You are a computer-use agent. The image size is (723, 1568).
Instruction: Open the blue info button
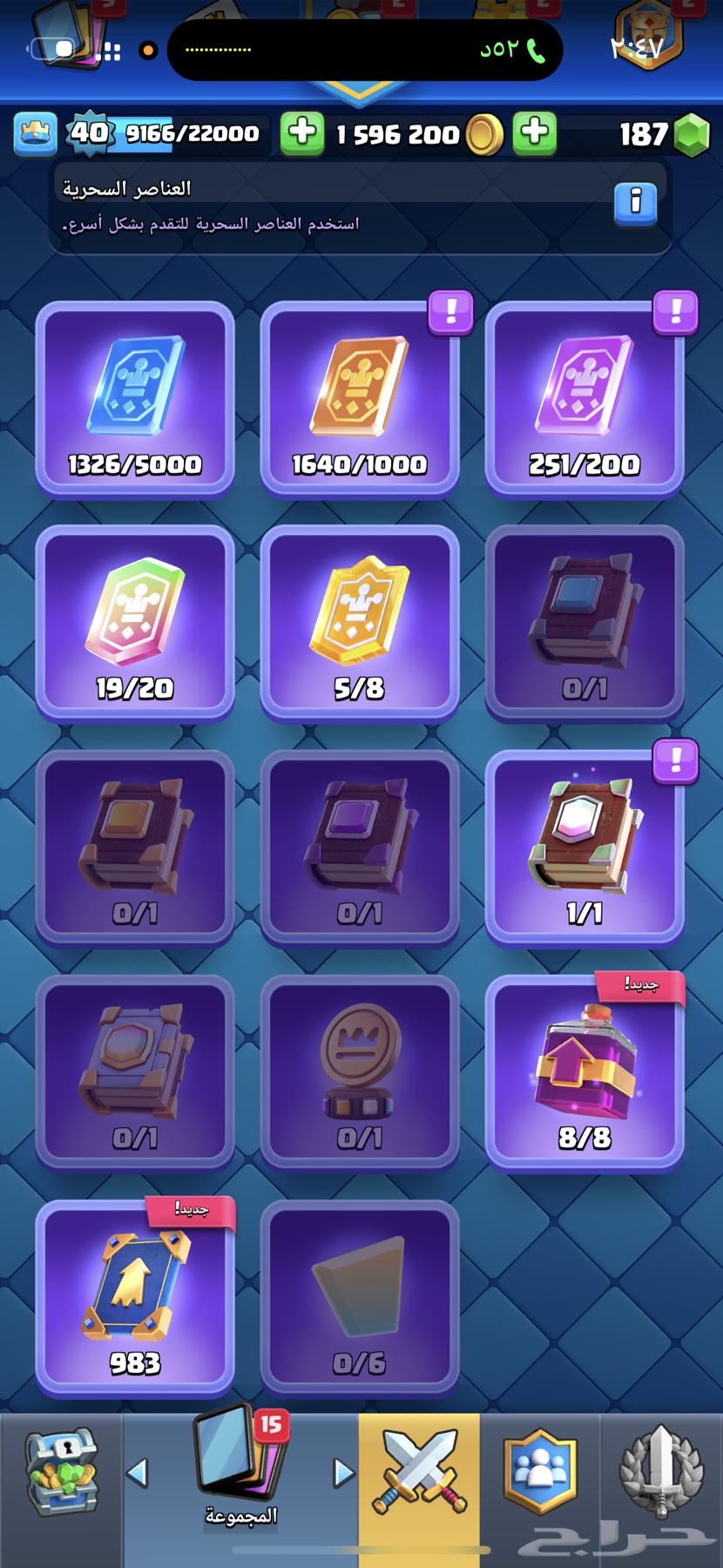coord(635,204)
